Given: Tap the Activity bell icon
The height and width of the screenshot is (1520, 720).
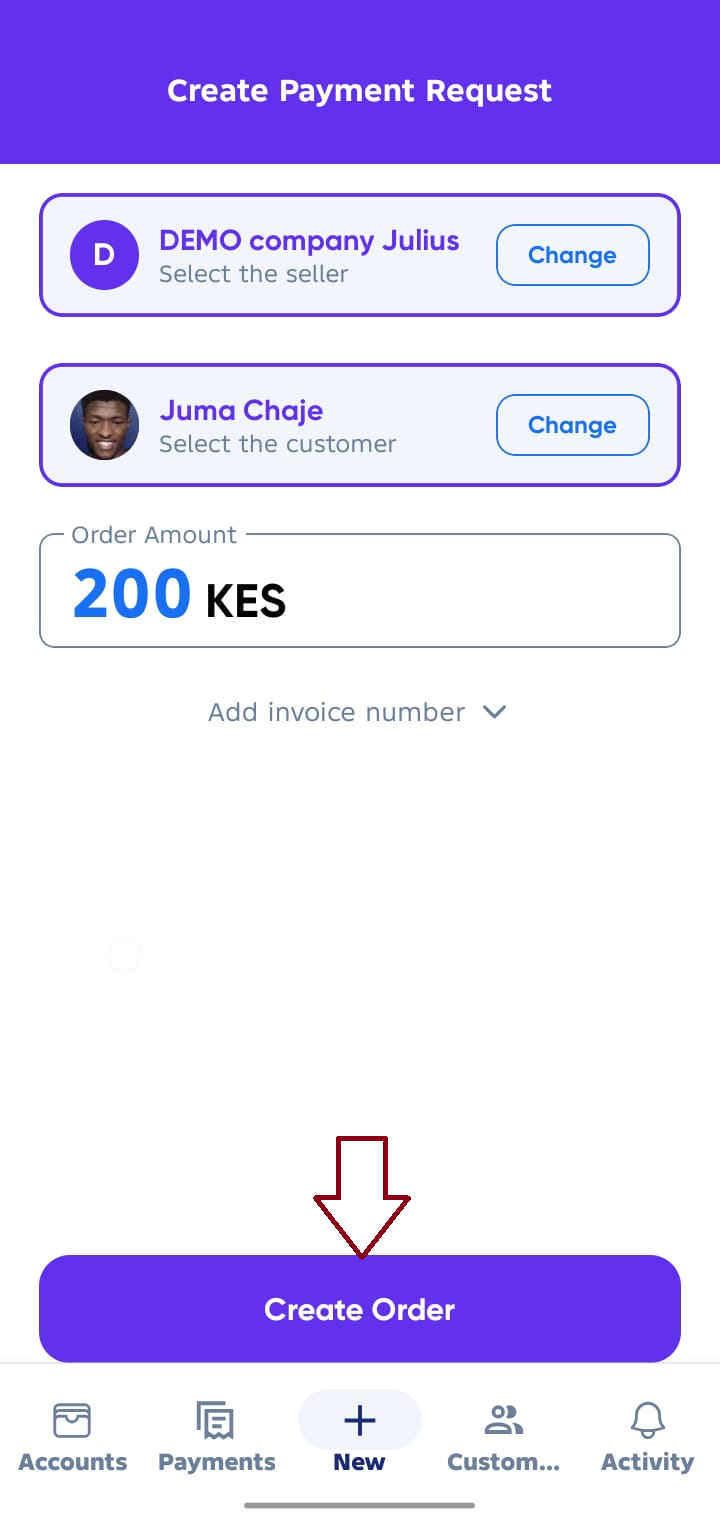Looking at the screenshot, I should click(647, 1419).
